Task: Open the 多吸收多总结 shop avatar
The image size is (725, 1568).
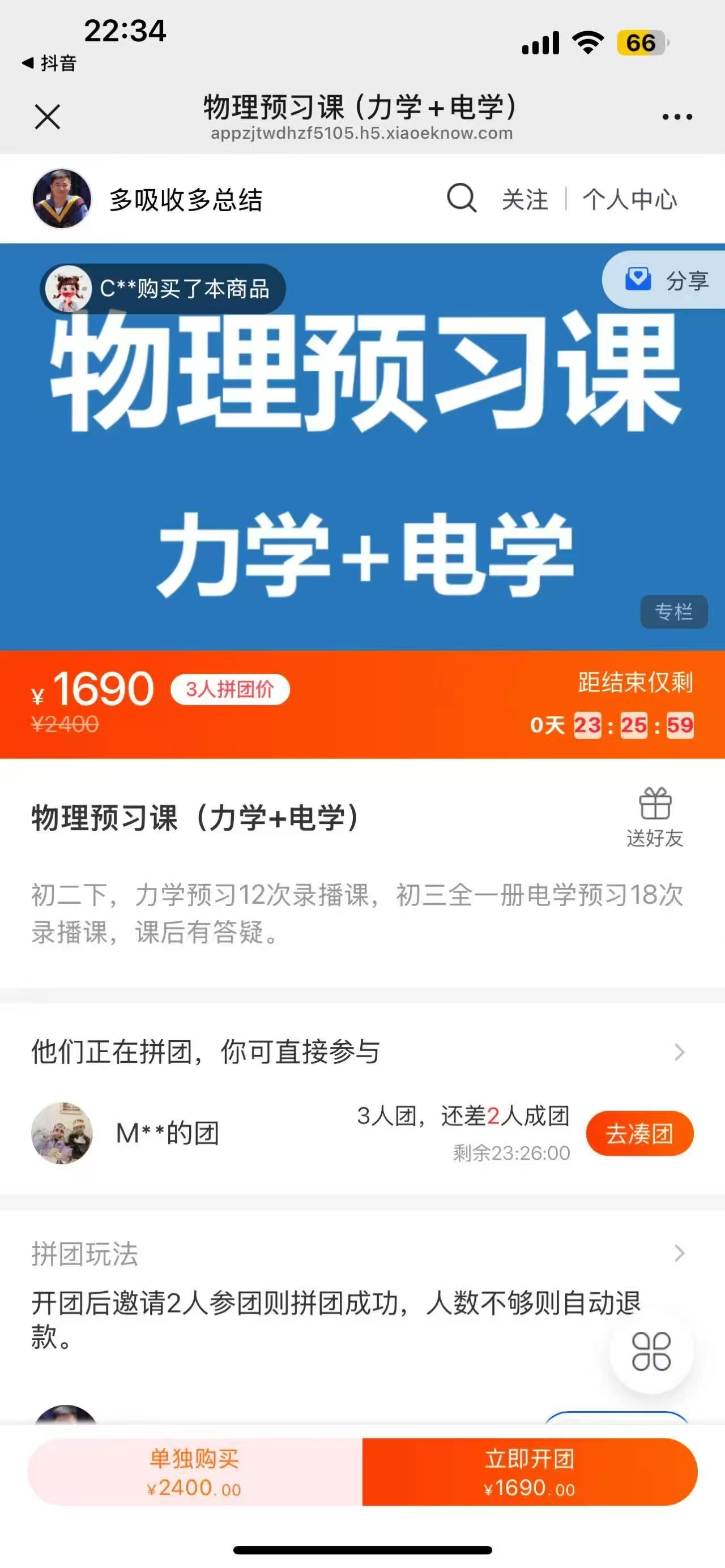Action: click(62, 198)
